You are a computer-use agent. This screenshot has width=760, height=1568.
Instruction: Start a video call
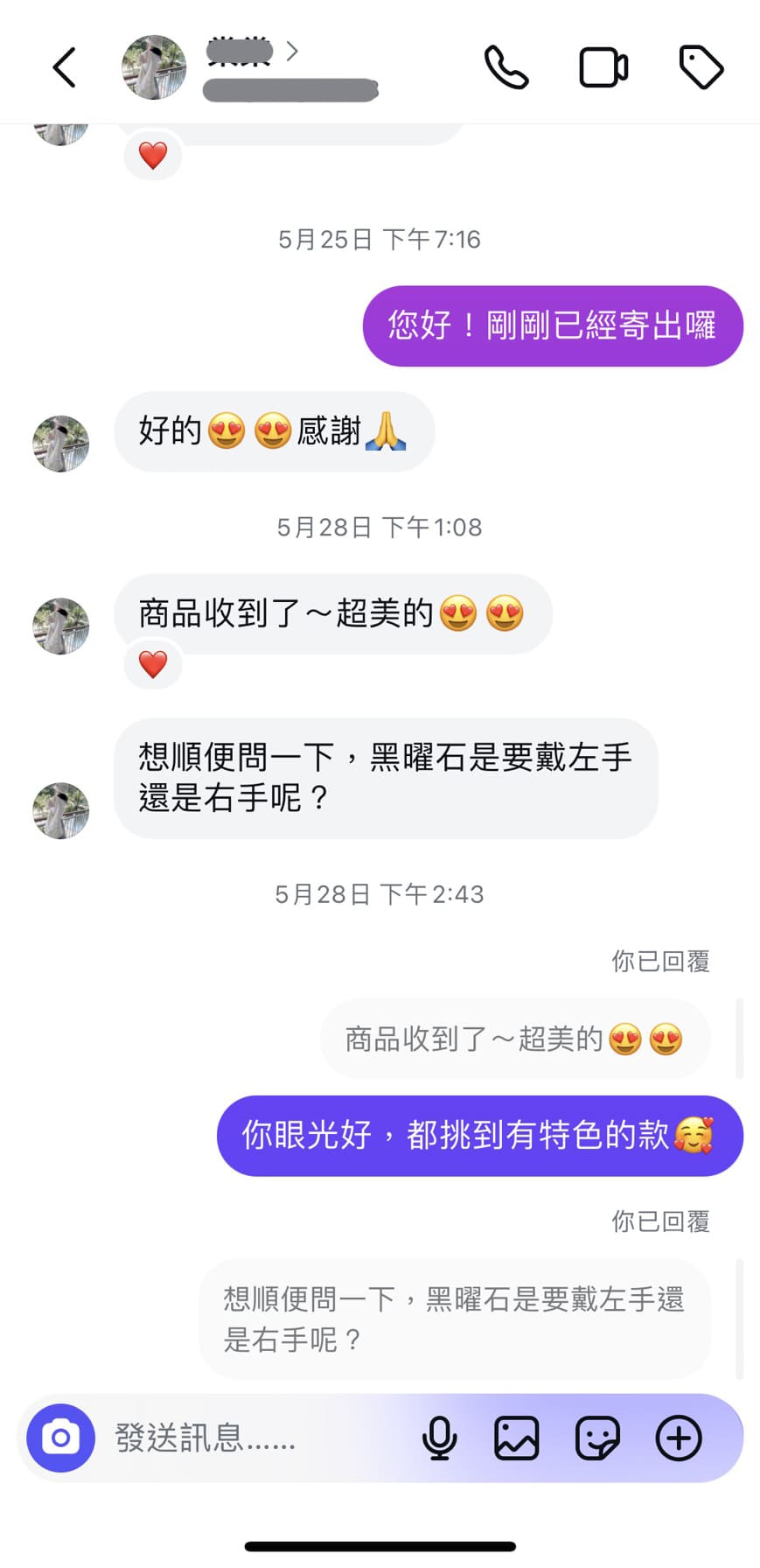coord(603,67)
